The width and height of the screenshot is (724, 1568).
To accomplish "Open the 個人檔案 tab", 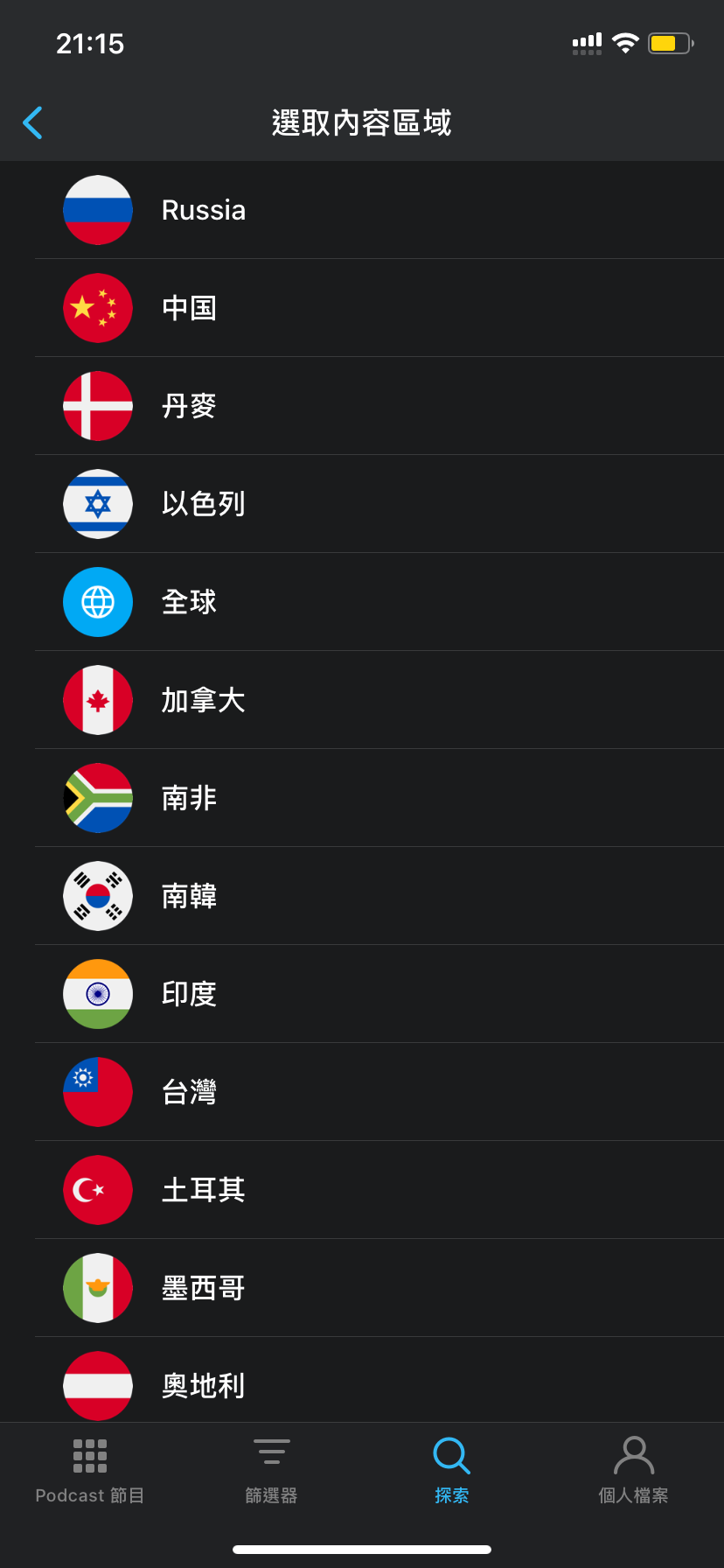I will pos(633,1470).
